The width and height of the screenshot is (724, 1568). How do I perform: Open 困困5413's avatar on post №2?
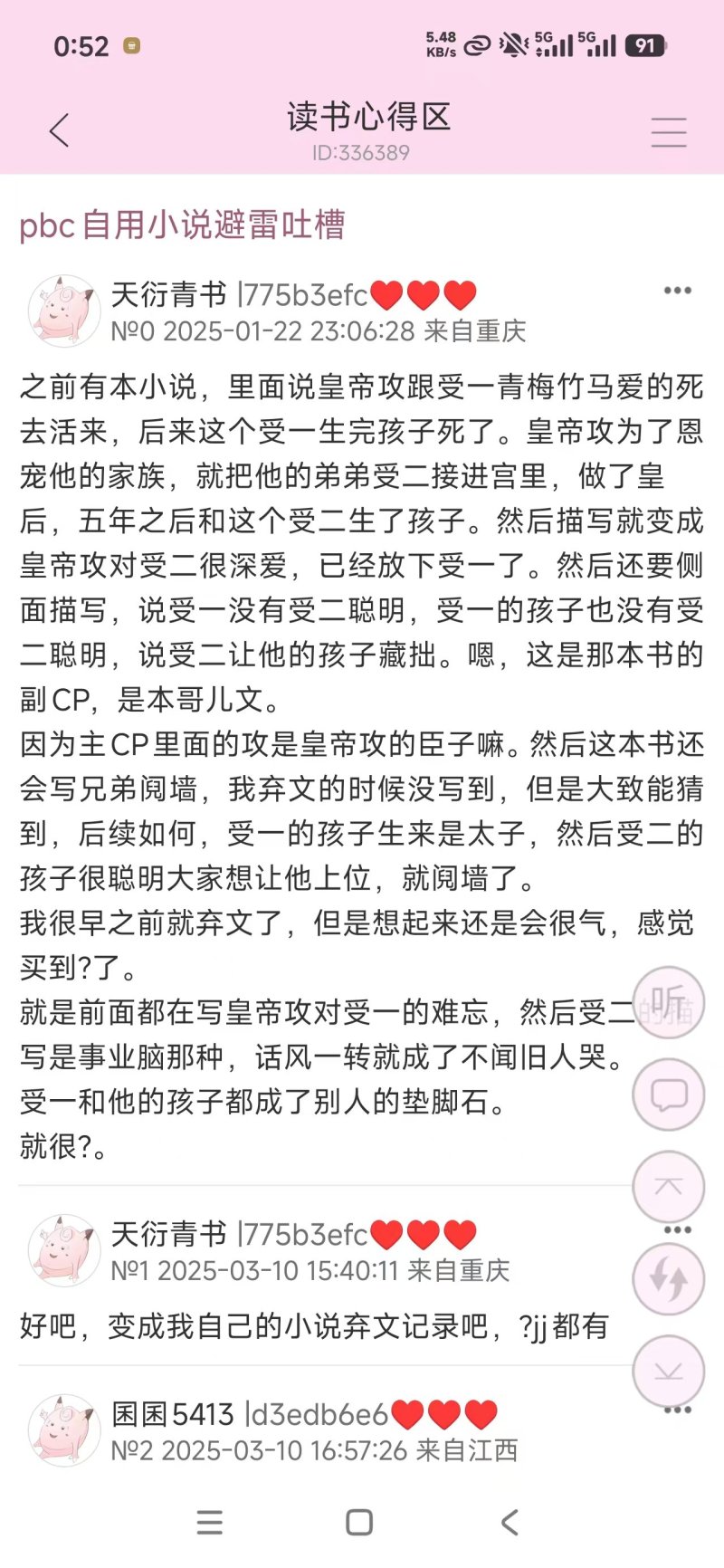[x=63, y=1430]
